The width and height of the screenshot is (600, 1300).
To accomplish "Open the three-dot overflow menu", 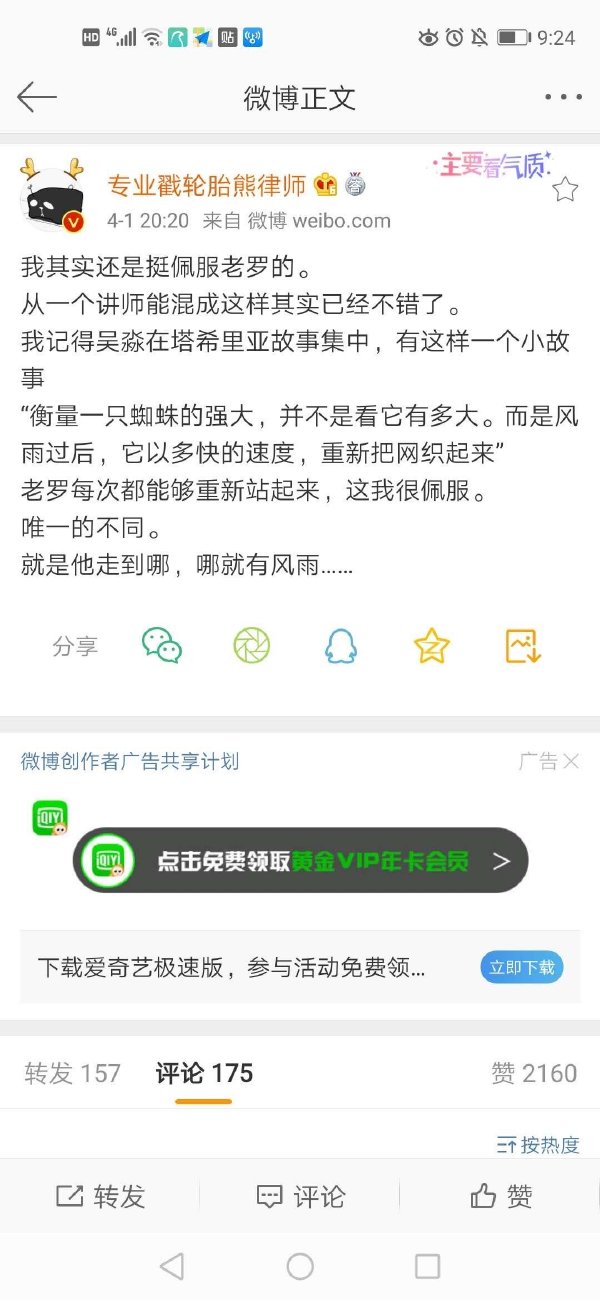I will pos(563,97).
